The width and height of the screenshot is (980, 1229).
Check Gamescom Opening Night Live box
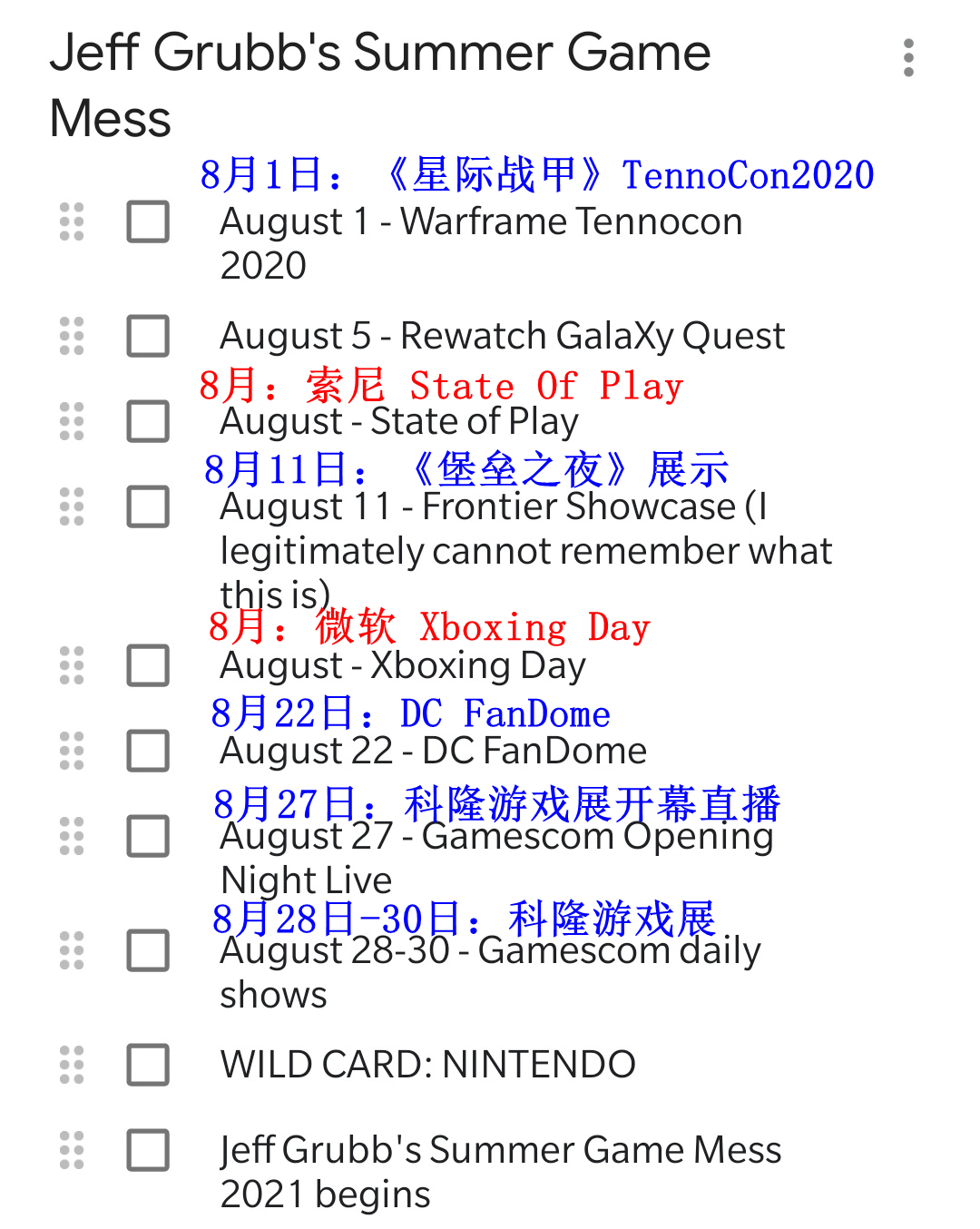click(148, 836)
